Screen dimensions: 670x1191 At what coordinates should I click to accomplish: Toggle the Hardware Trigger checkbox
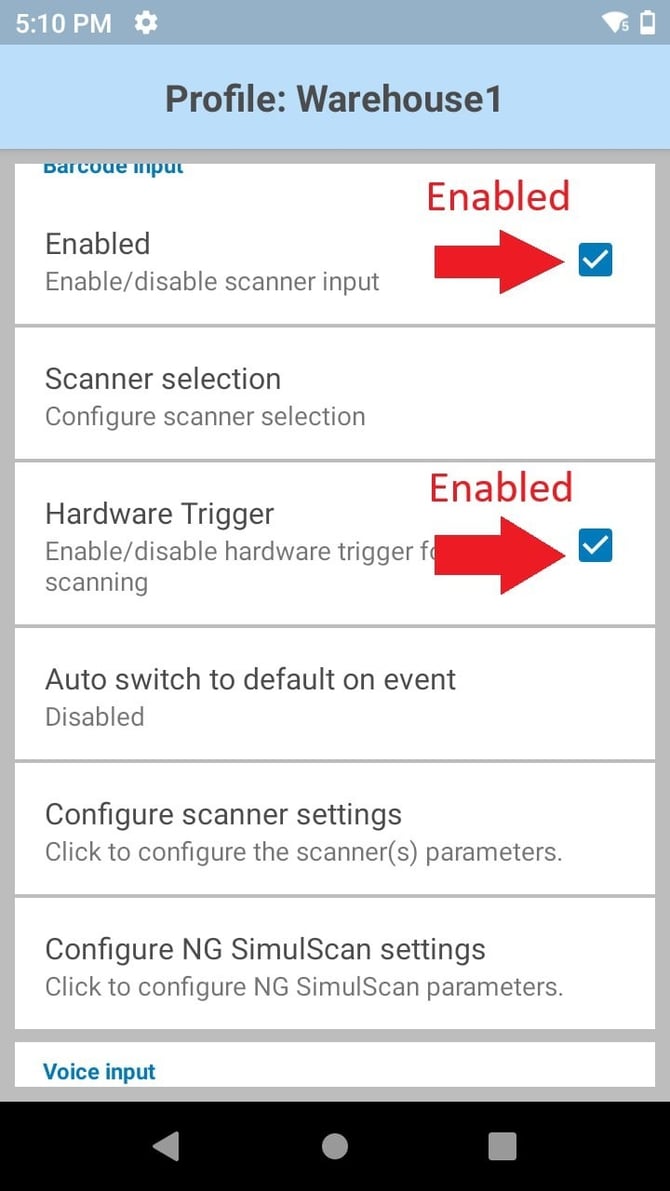595,546
